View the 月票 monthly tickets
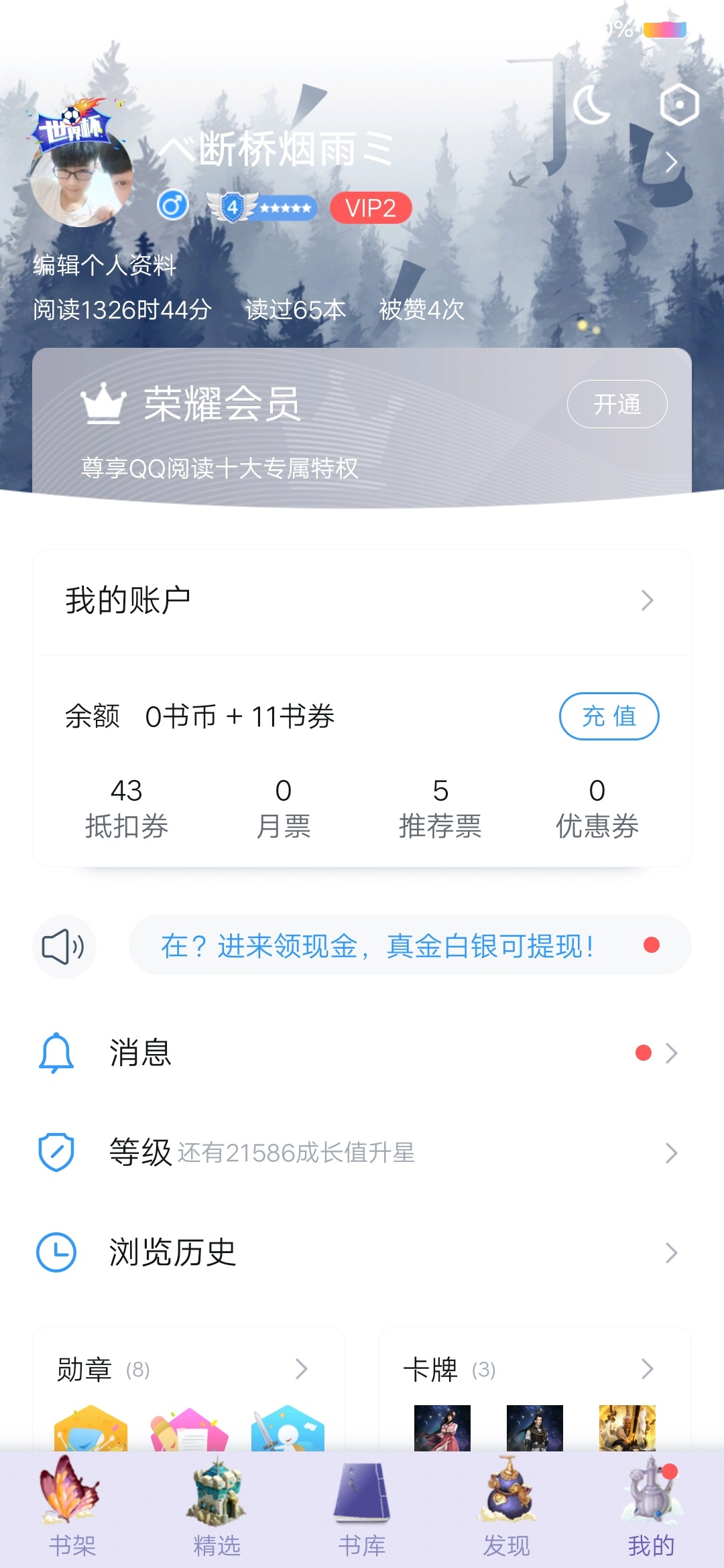The height and width of the screenshot is (1568, 724). point(283,808)
